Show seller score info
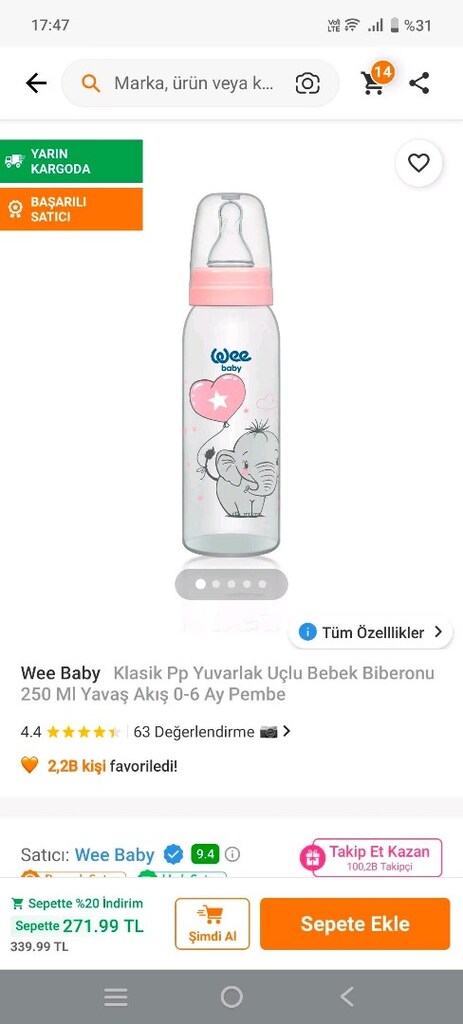 click(x=232, y=854)
